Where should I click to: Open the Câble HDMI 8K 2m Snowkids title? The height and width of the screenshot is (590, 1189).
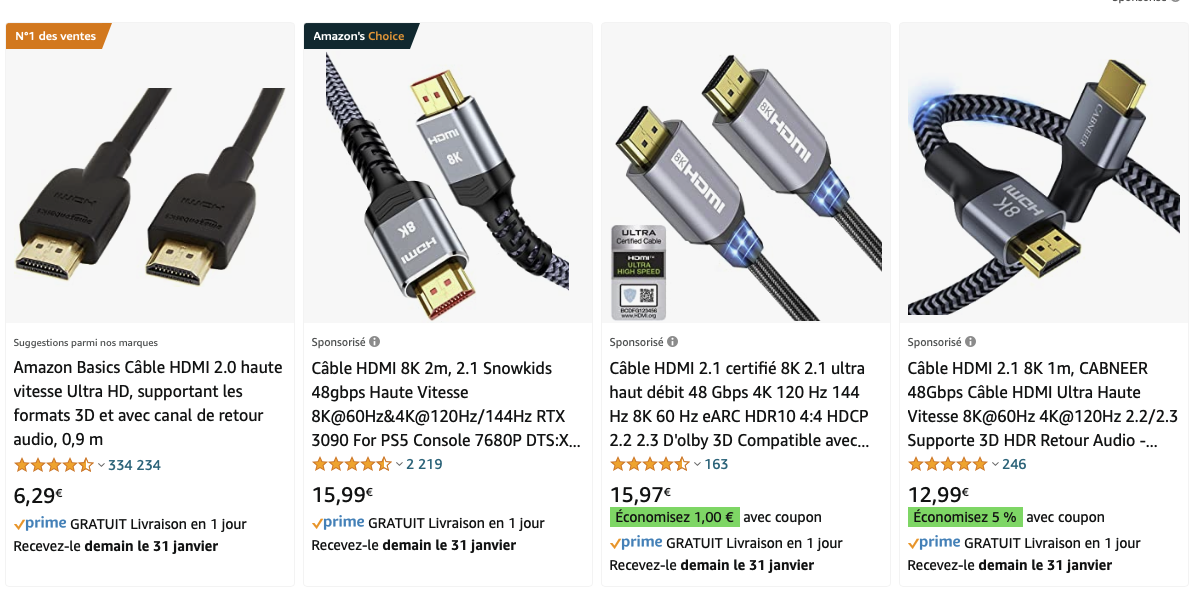[x=446, y=403]
